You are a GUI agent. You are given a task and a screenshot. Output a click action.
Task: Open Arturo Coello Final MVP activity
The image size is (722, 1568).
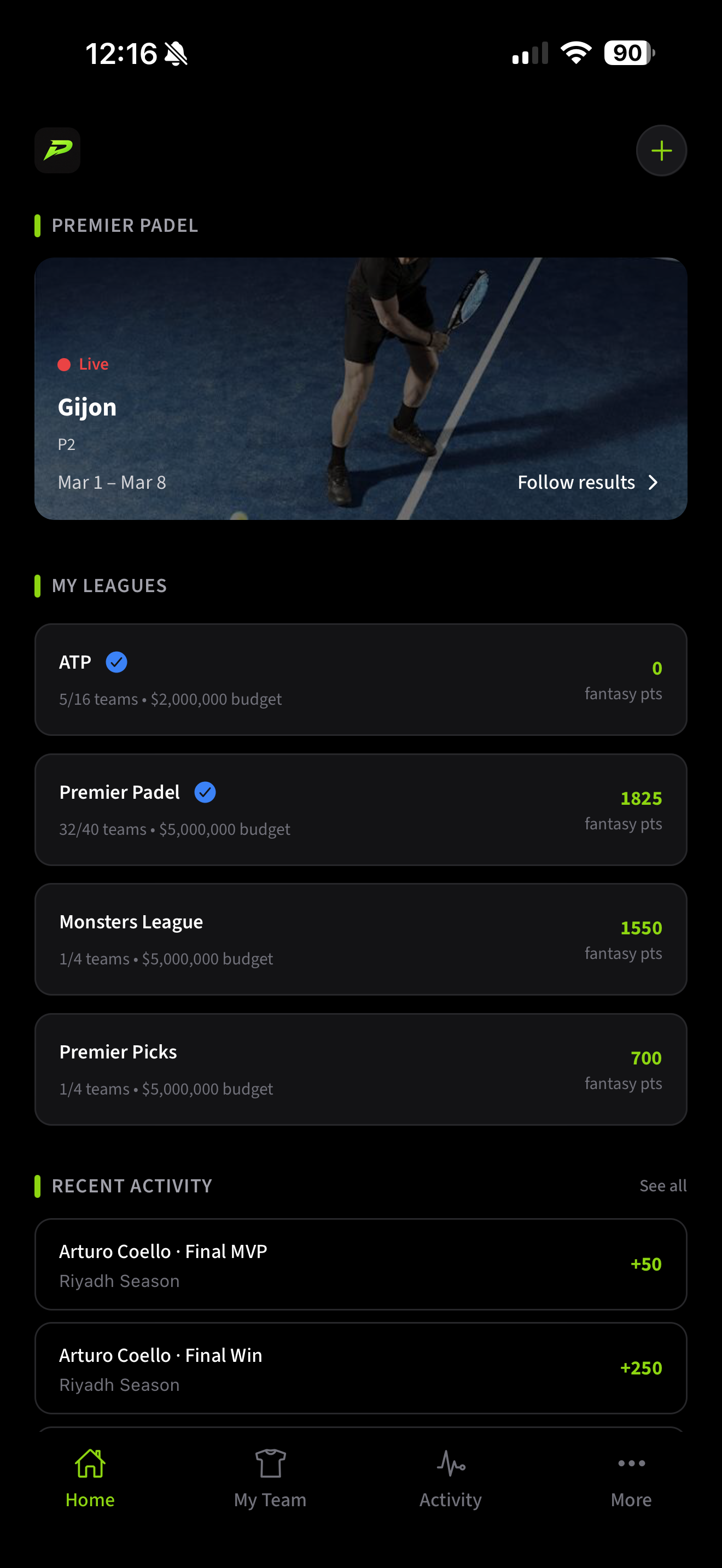pos(360,1264)
